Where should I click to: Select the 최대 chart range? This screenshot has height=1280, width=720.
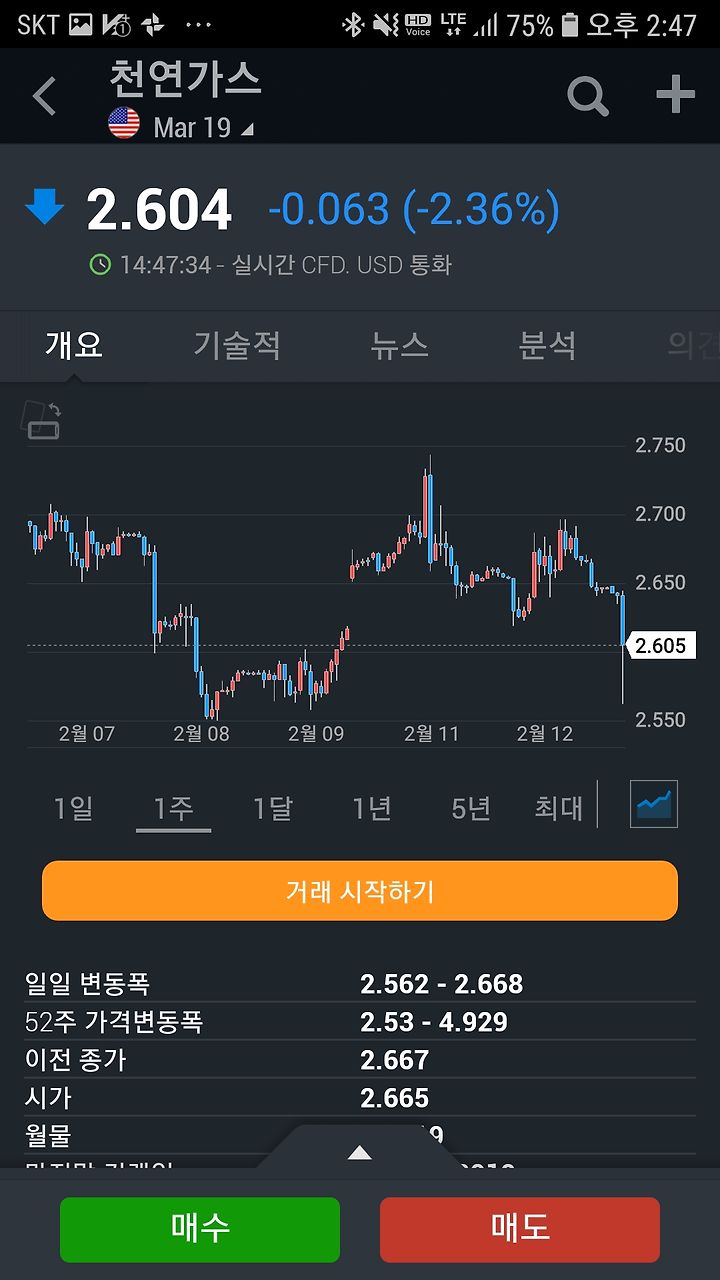(558, 807)
